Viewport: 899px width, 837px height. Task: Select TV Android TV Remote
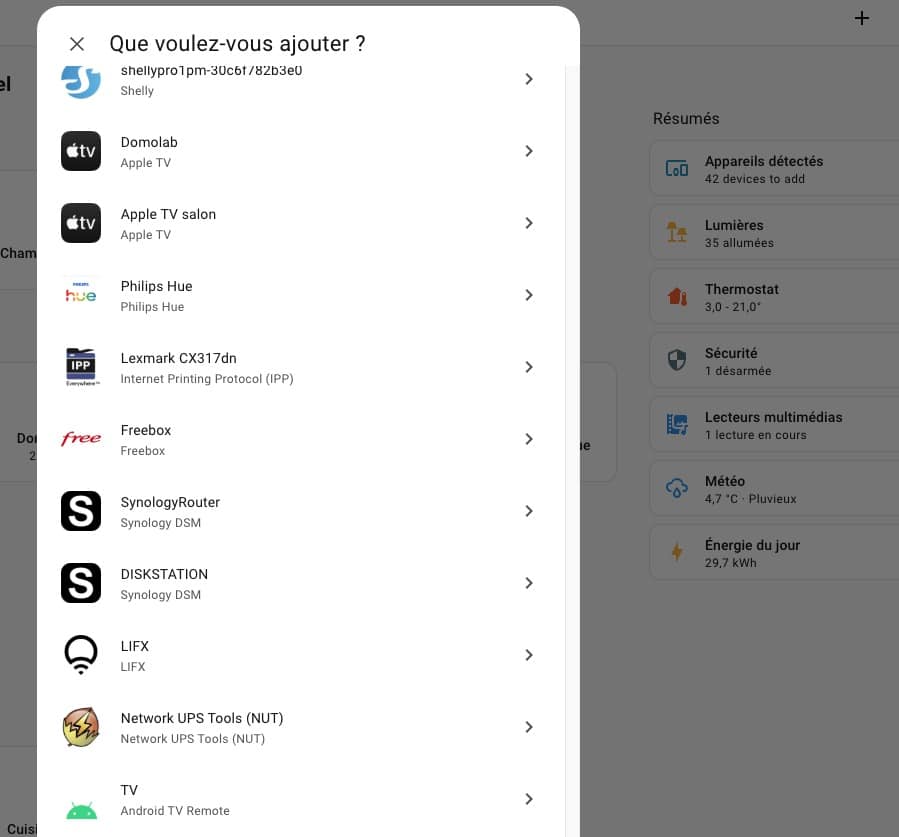300,799
